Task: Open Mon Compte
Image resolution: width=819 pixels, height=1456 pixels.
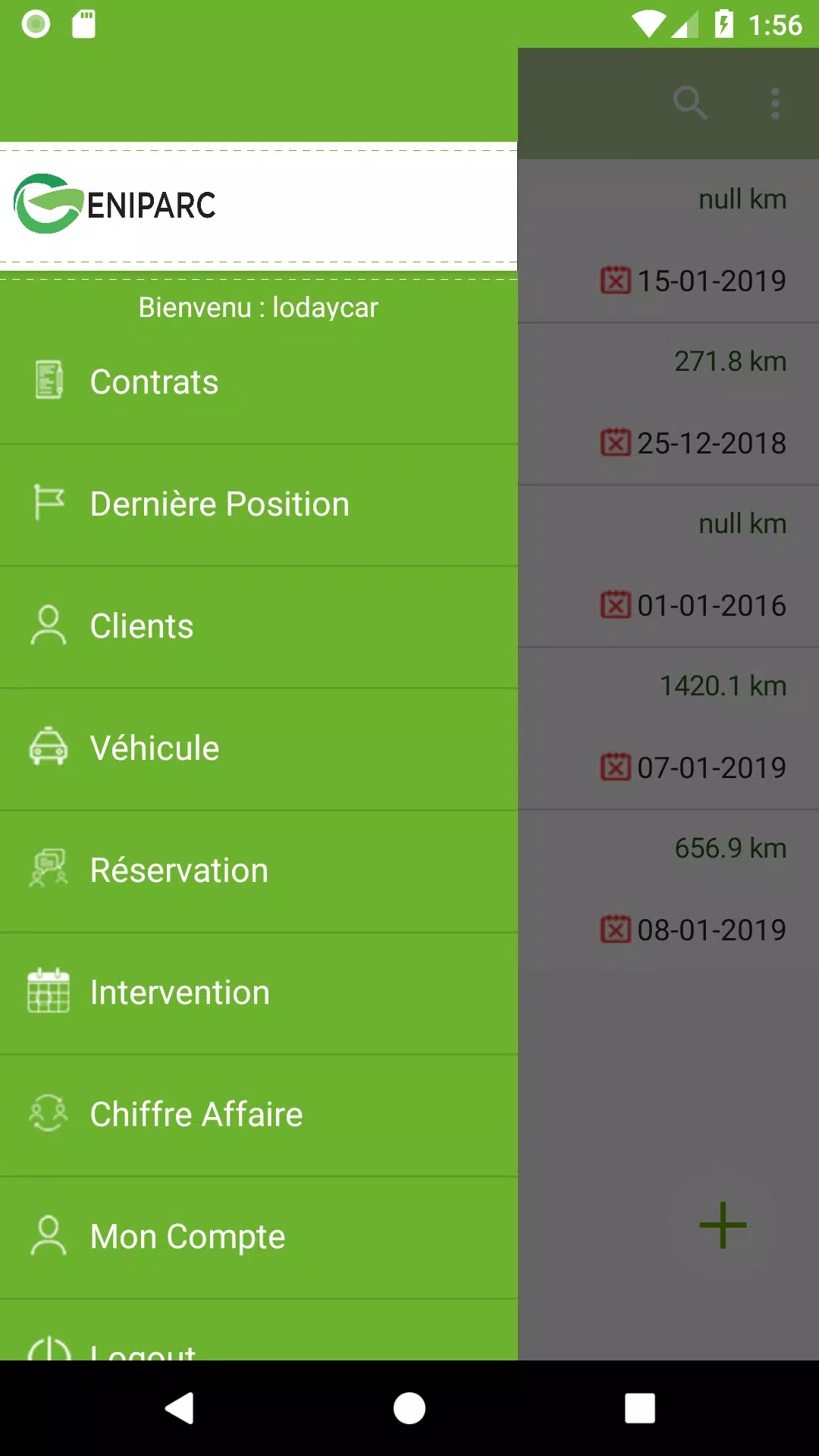Action: (x=259, y=1238)
